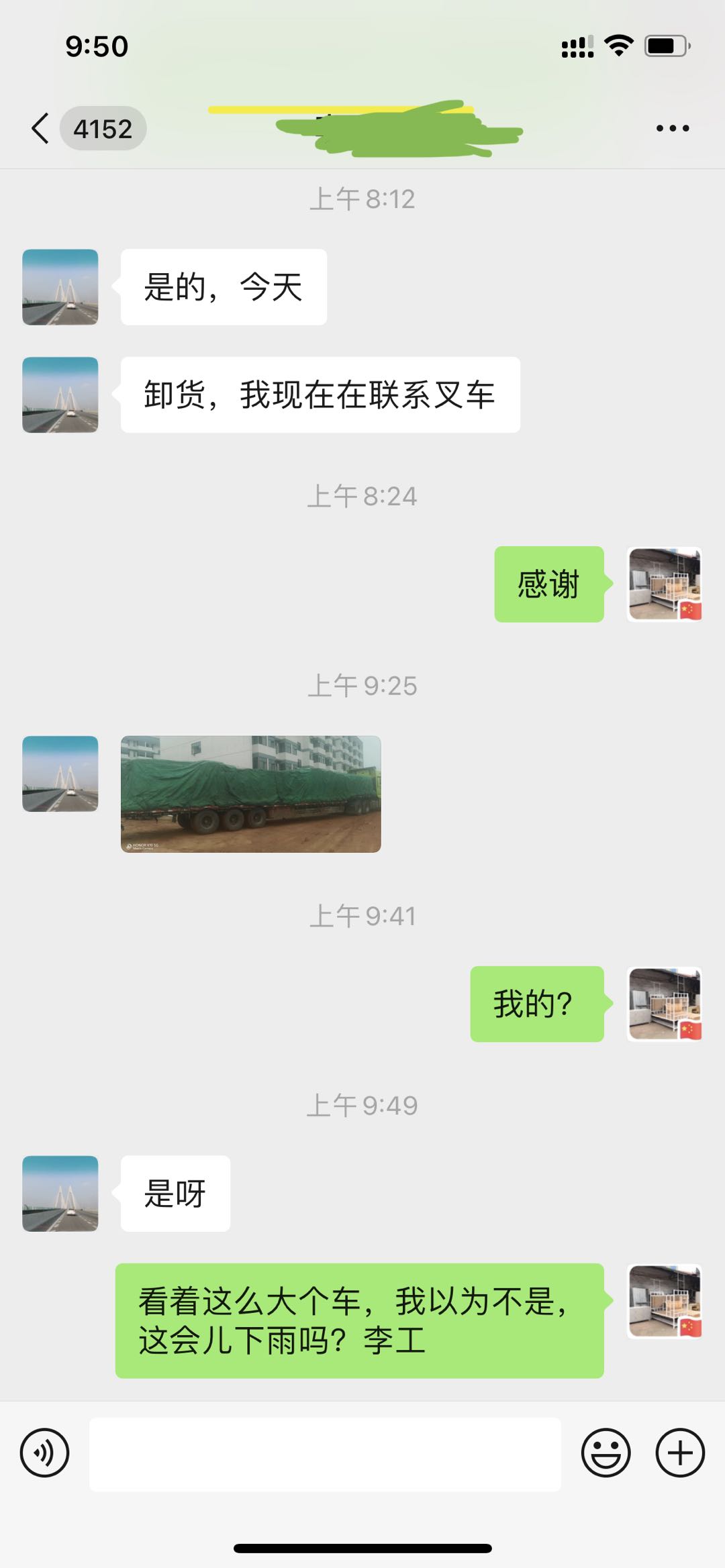725x1568 pixels.
Task: Open the green truck photo fullscreen
Action: coord(252,793)
